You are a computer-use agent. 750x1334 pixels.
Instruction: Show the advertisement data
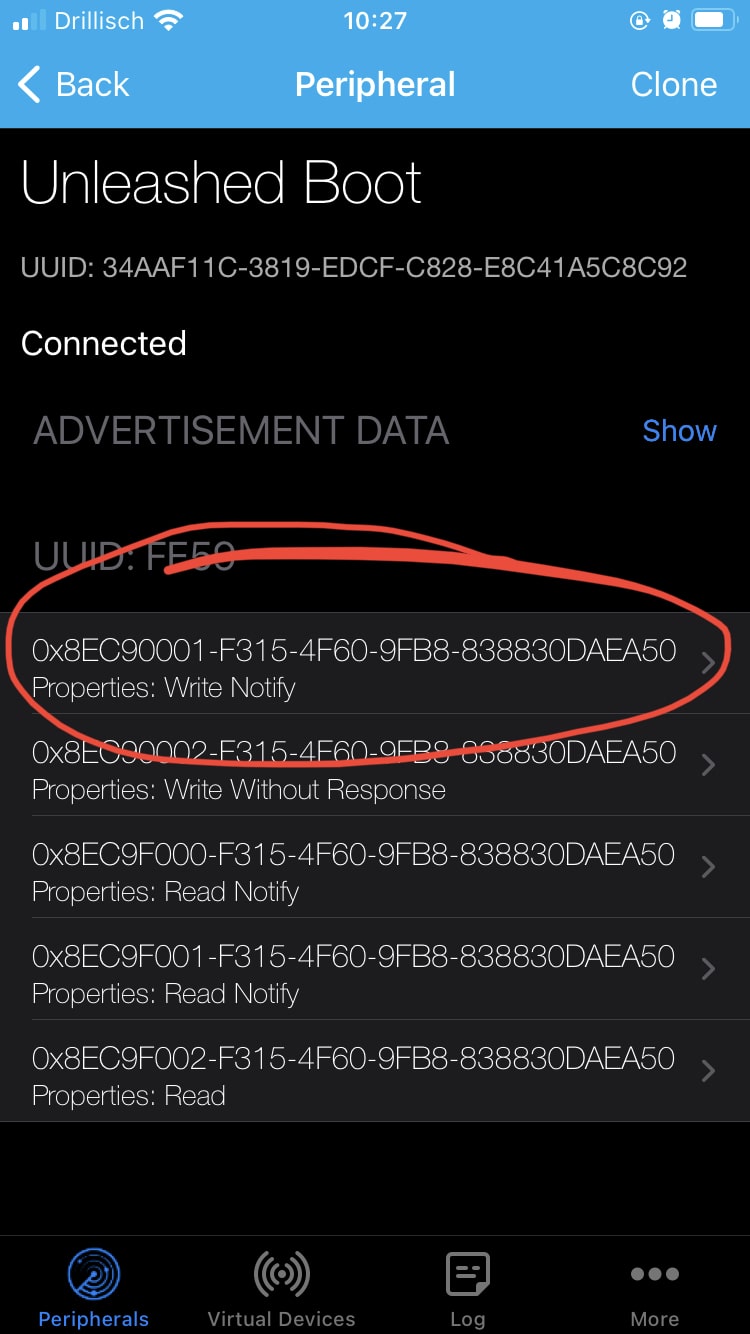point(679,431)
